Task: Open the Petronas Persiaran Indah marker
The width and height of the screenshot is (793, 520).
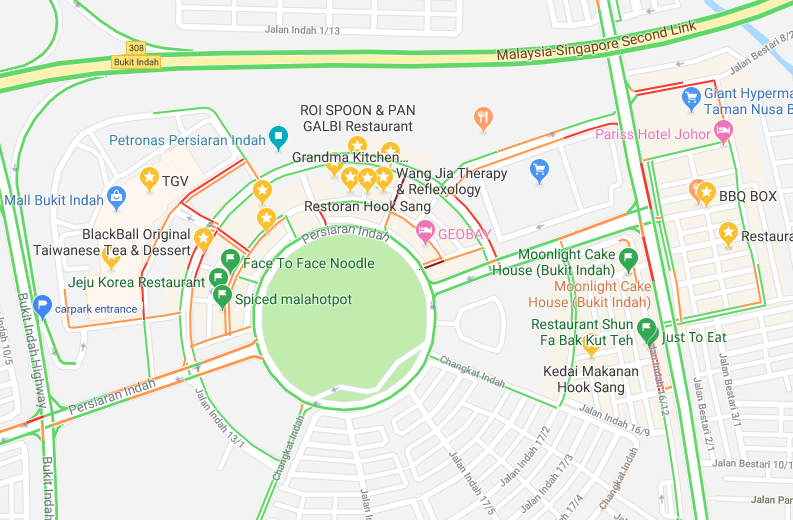Action: (278, 134)
